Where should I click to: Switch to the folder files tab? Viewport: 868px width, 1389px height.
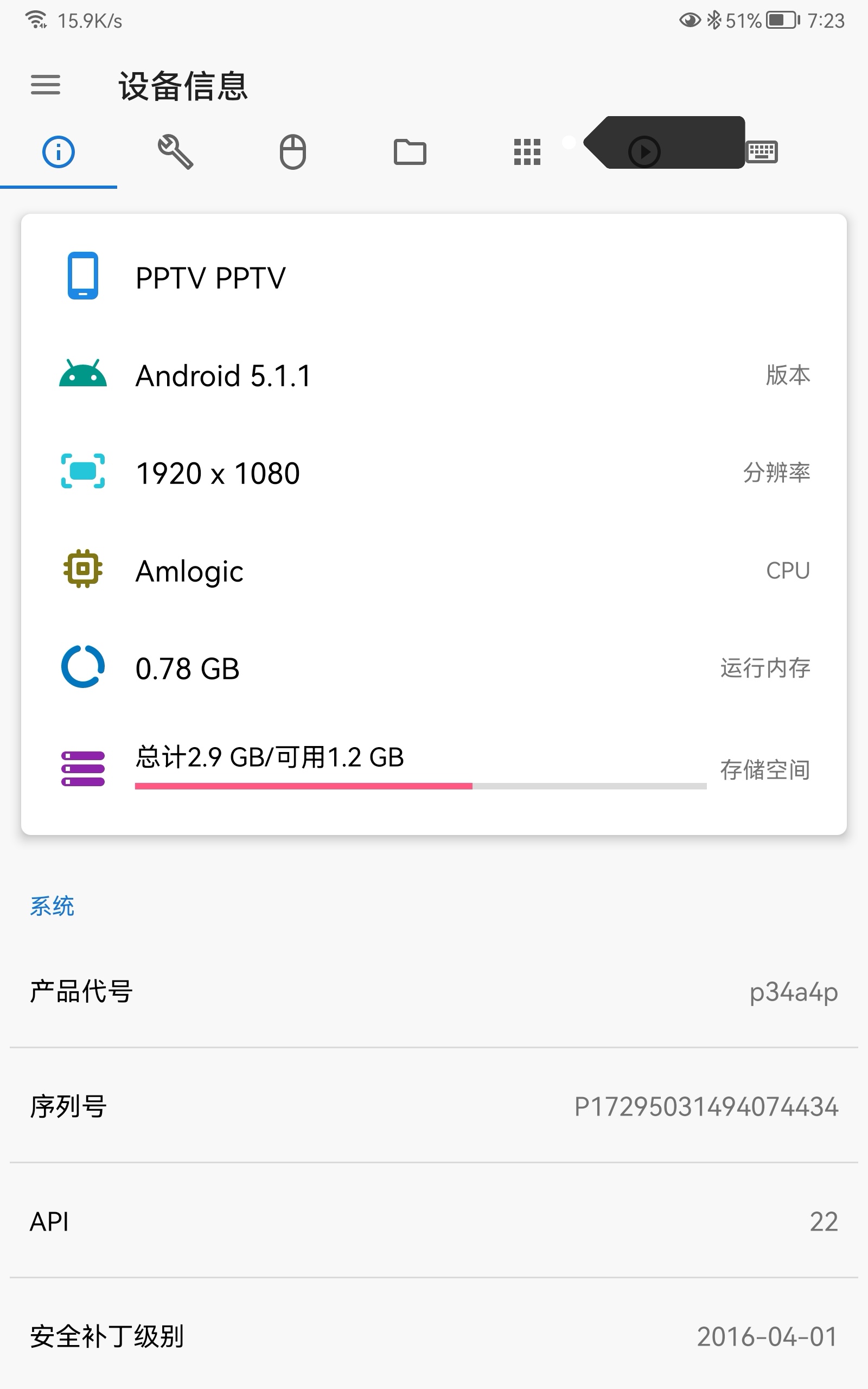410,152
